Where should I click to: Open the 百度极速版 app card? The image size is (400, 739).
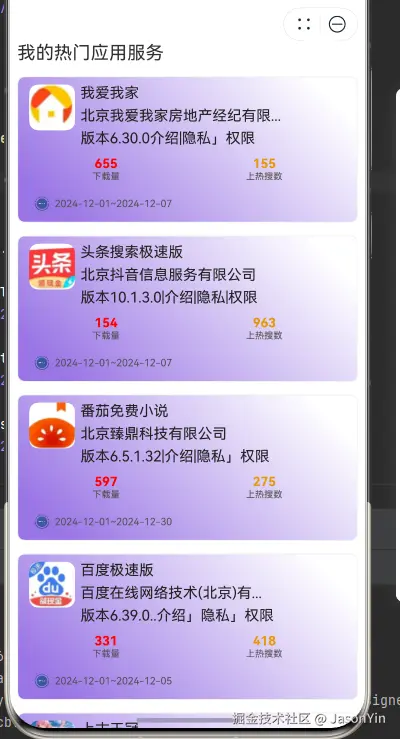[x=188, y=626]
